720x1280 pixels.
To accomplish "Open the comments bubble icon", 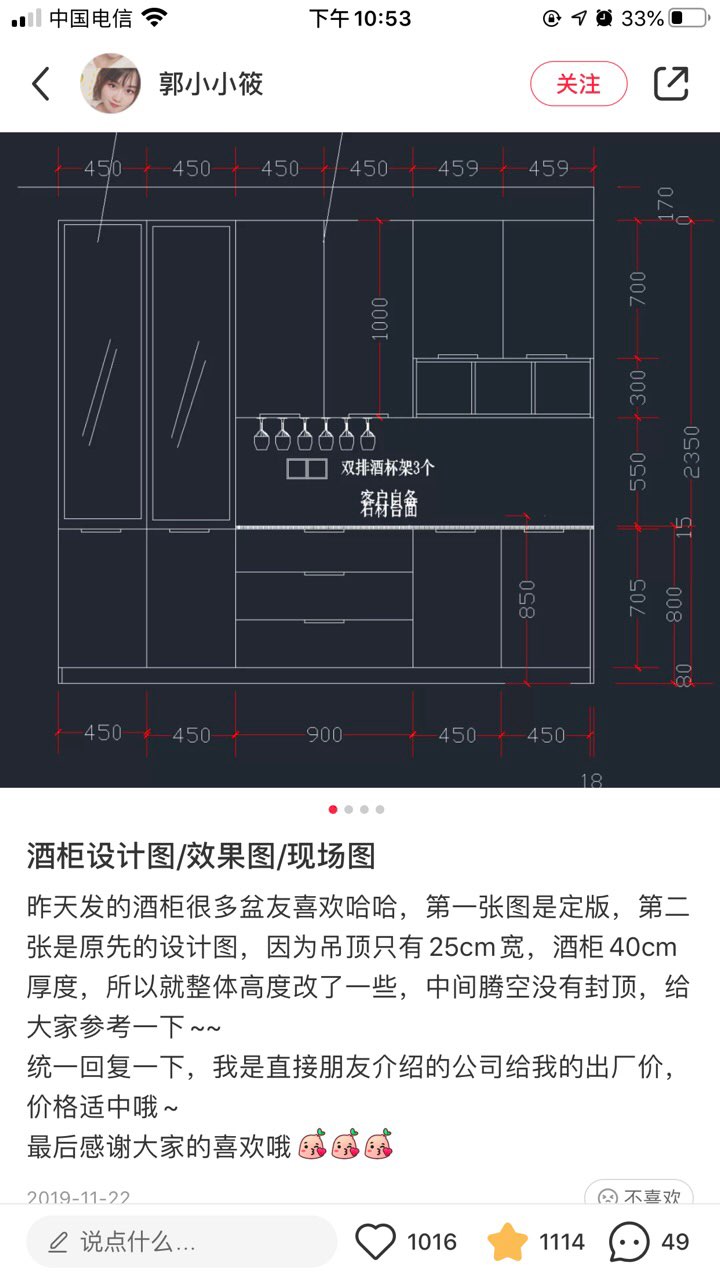I will 629,1242.
